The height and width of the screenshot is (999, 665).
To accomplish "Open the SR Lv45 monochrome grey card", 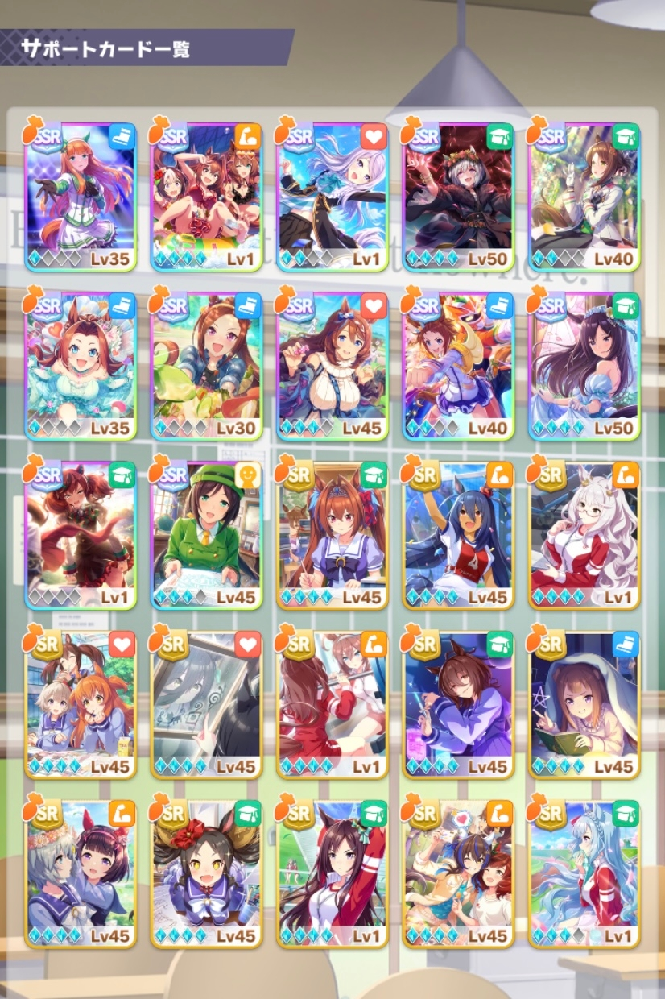I will 205,704.
